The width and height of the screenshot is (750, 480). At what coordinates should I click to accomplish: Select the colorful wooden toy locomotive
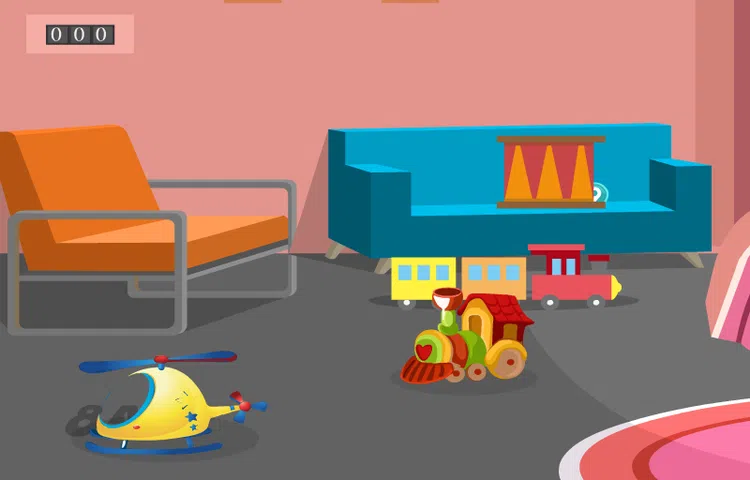[466, 336]
